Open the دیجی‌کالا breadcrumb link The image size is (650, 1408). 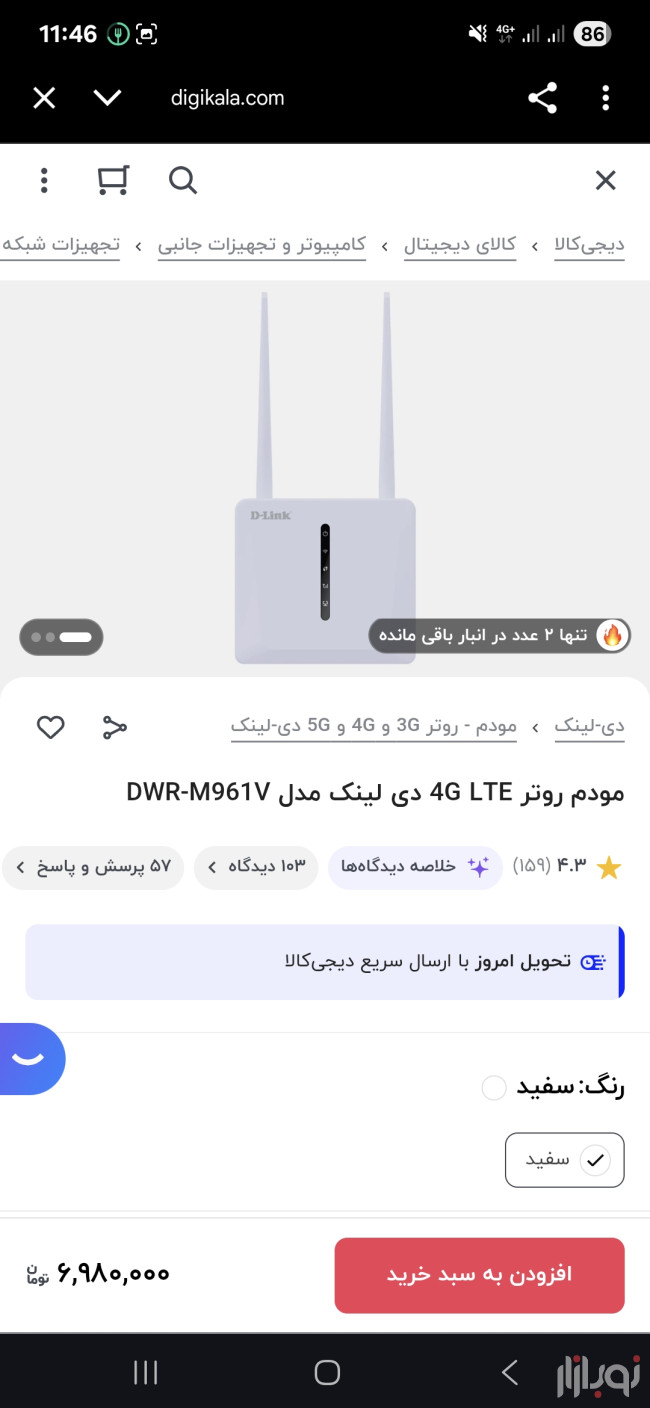589,244
